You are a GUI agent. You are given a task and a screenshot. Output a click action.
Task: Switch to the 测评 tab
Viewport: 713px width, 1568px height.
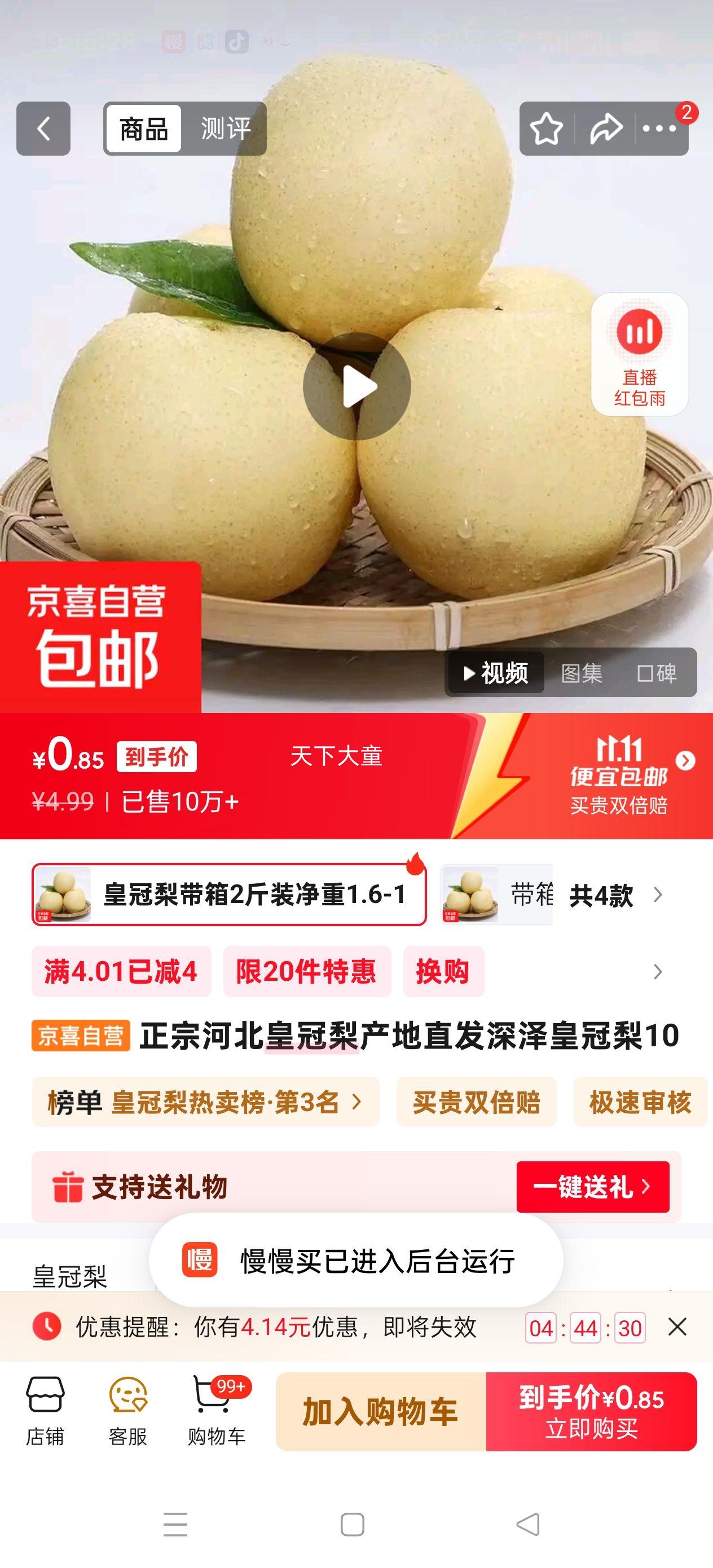tap(225, 129)
